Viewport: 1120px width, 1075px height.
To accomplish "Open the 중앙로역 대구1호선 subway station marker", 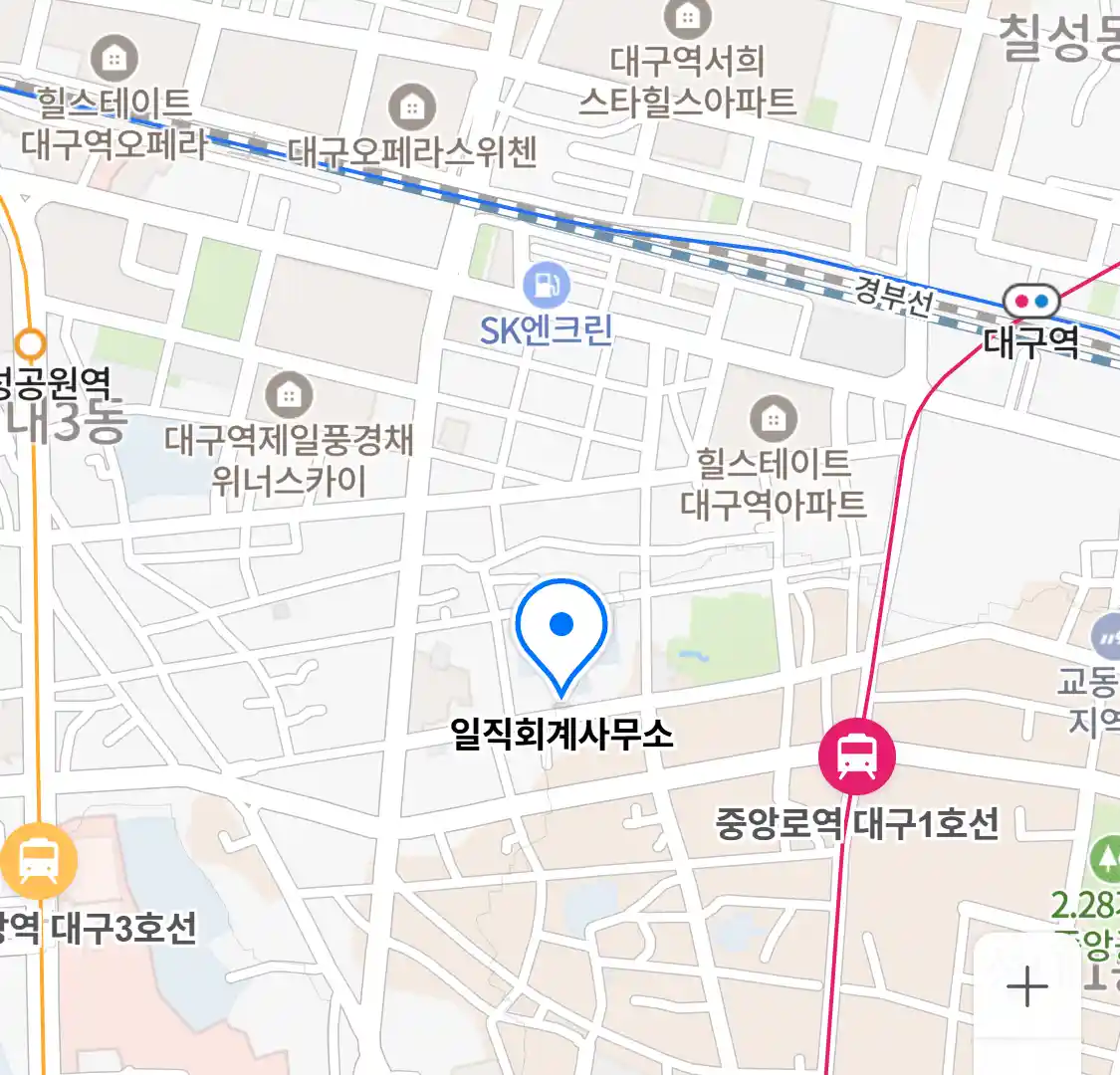I will [856, 757].
